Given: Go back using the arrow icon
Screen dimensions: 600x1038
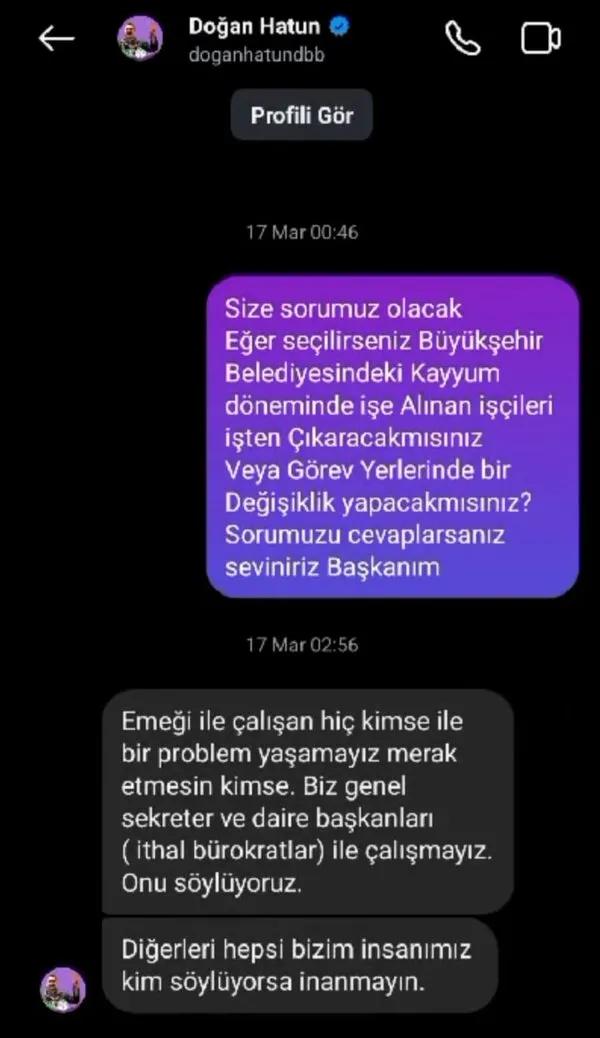Looking at the screenshot, I should coord(57,39).
